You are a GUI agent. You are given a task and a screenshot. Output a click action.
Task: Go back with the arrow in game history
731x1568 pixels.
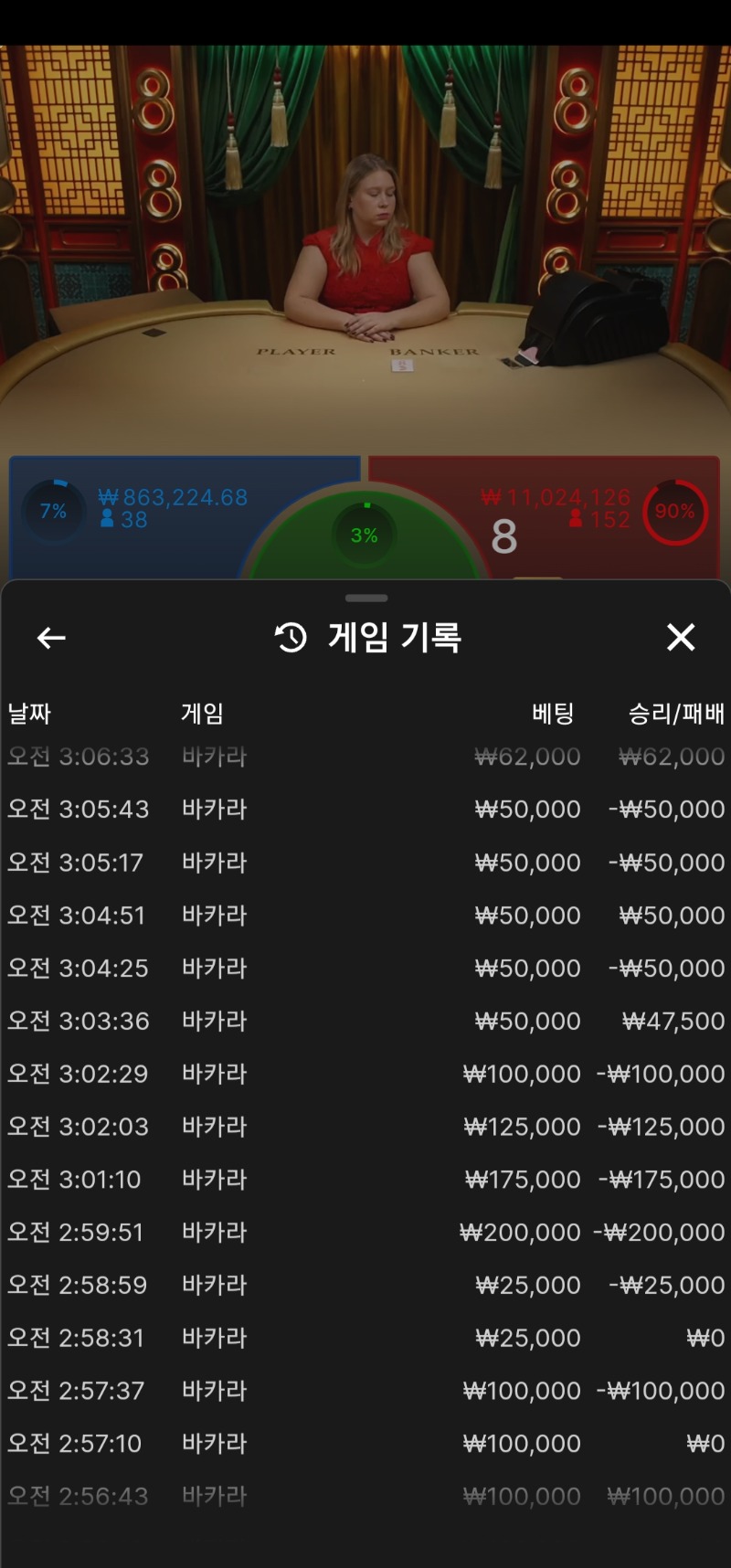click(x=51, y=638)
